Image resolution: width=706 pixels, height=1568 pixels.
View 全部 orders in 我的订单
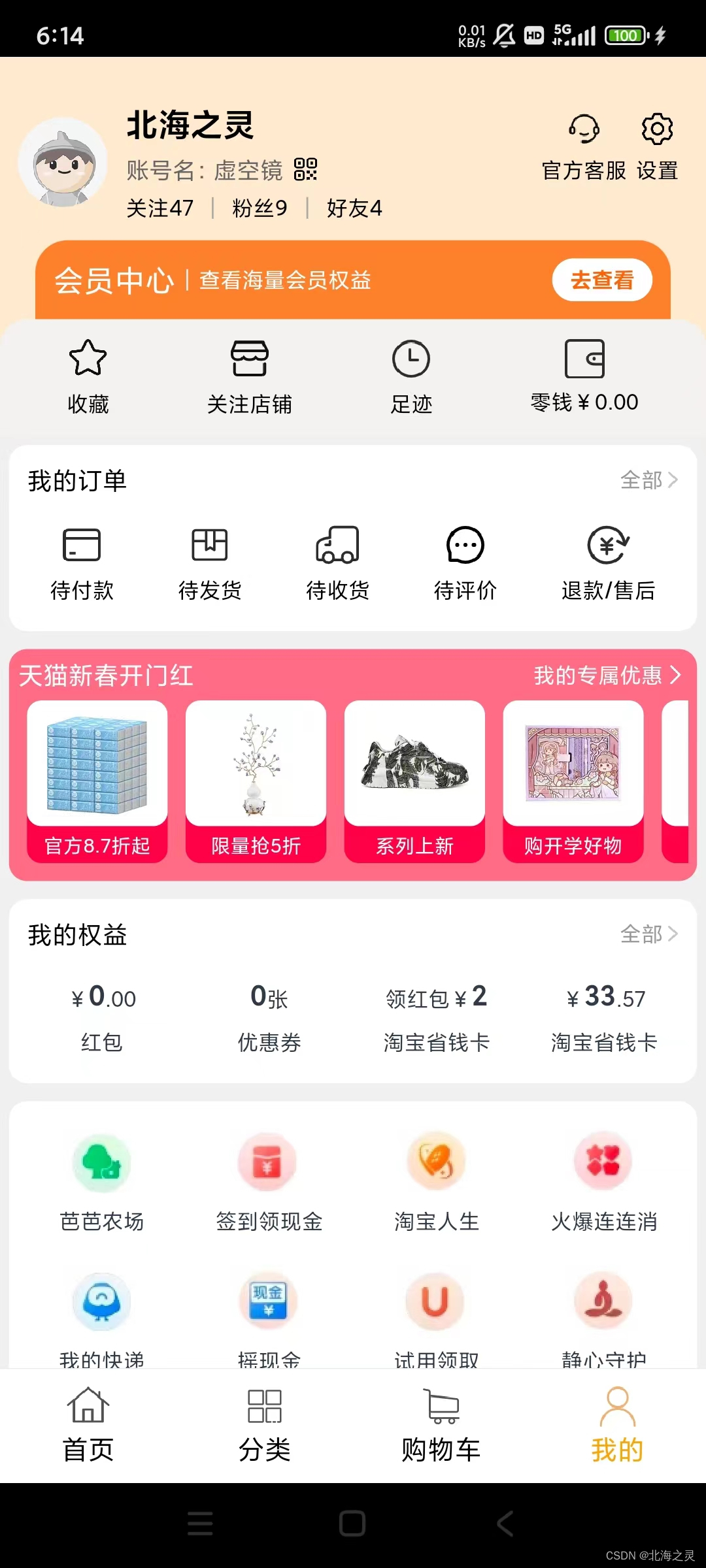coord(648,480)
